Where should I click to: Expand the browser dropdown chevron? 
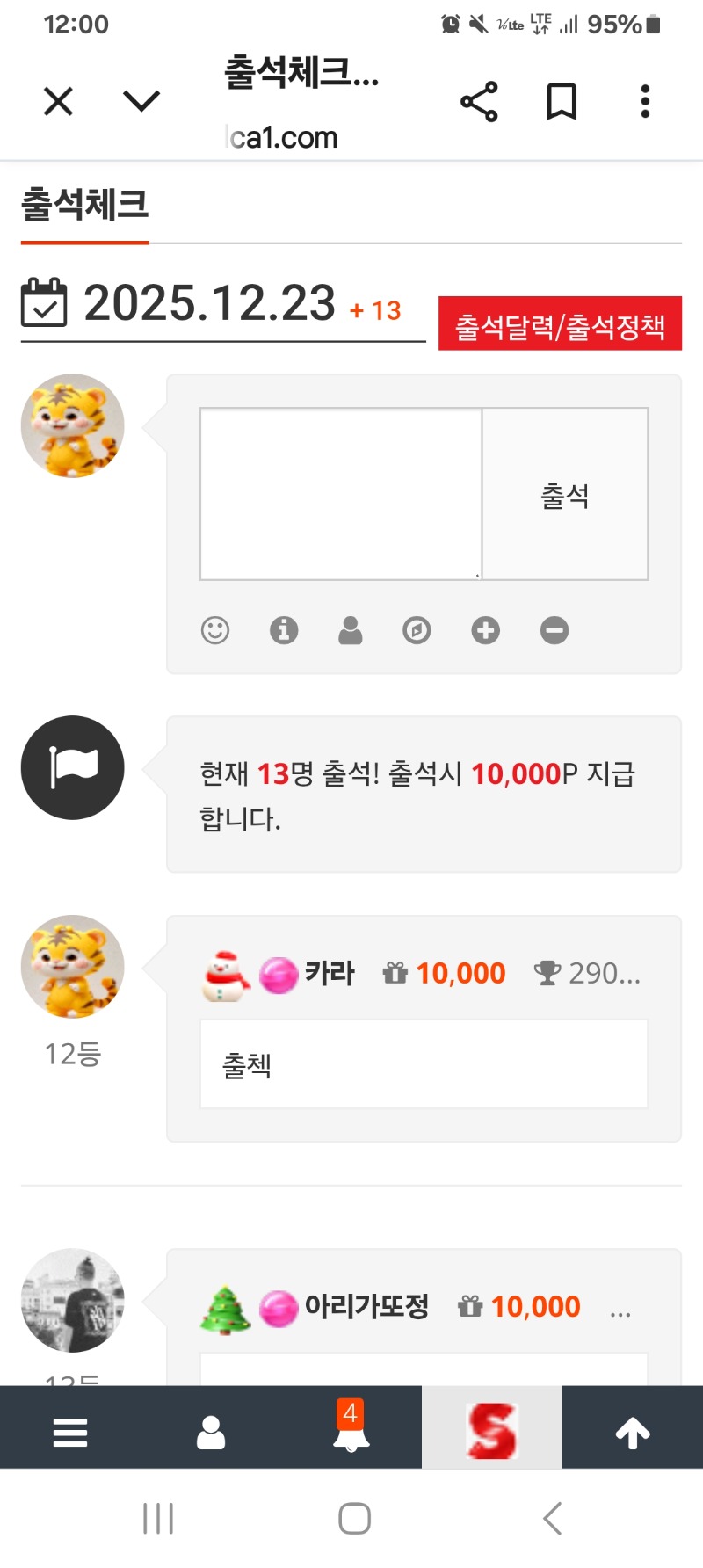click(x=141, y=102)
